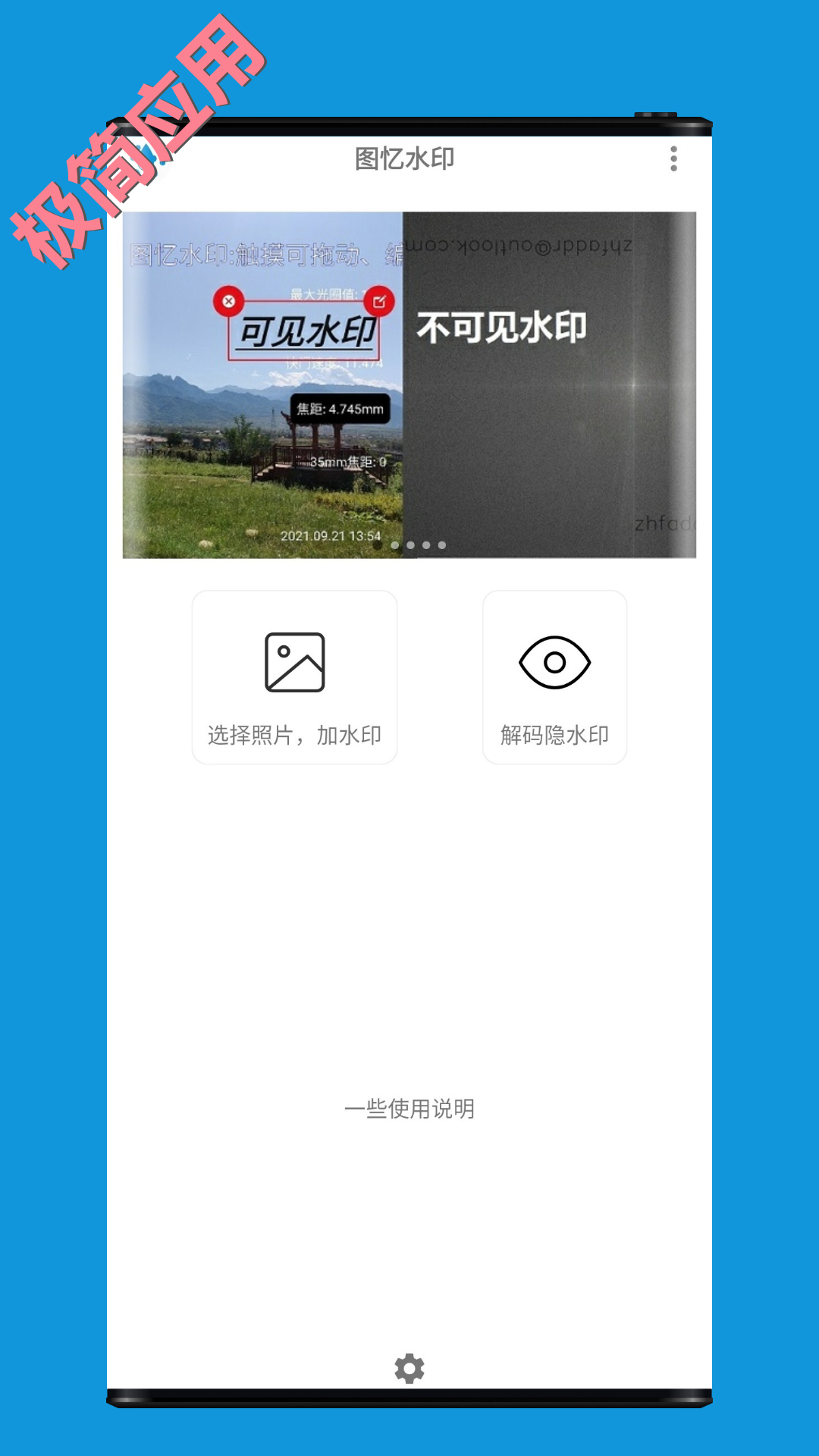Select the second carousel indicator dot

click(x=412, y=544)
